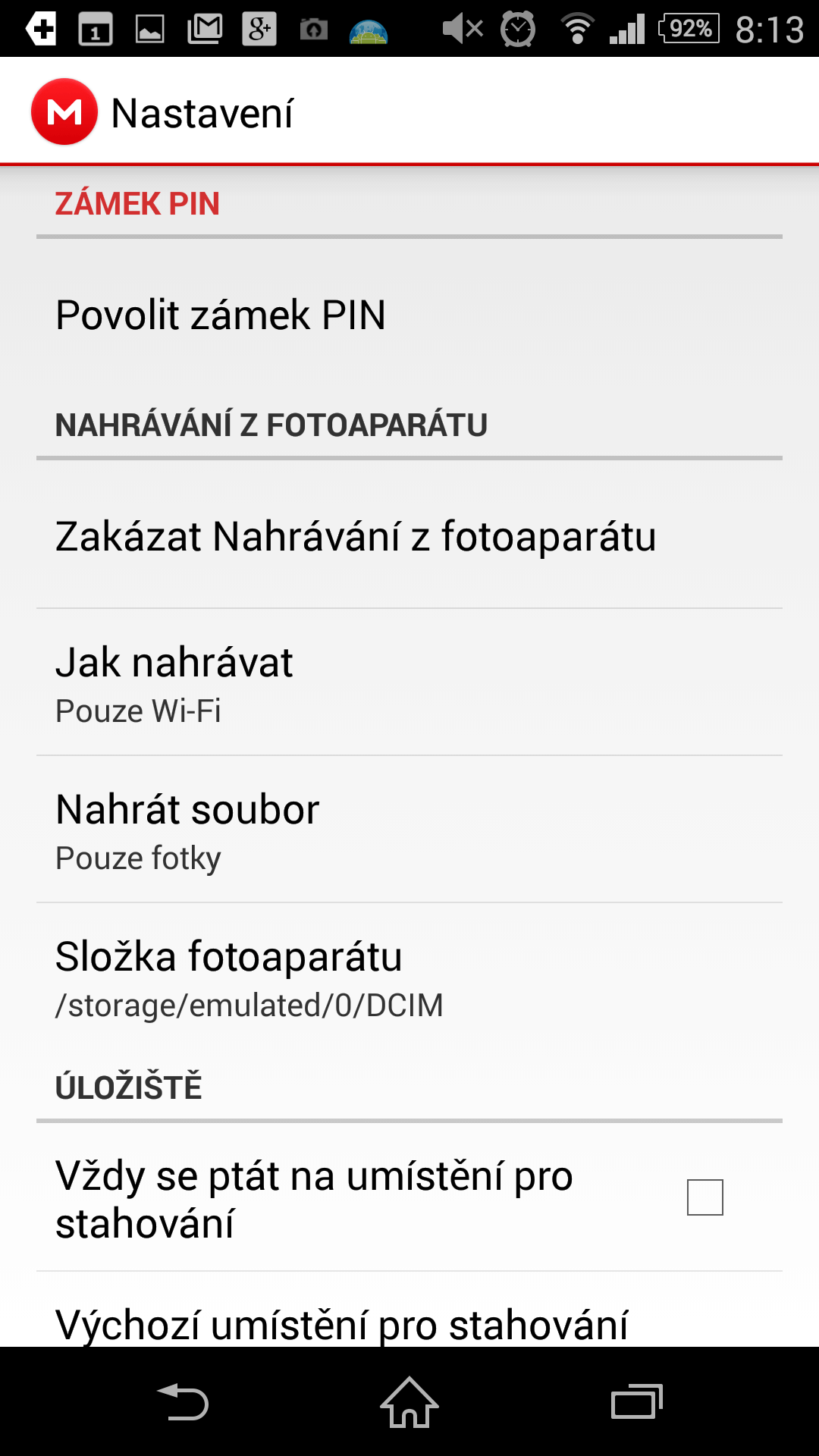This screenshot has width=819, height=1456.
Task: Toggle Vždy se ptát na umístění checkbox
Action: 704,1197
